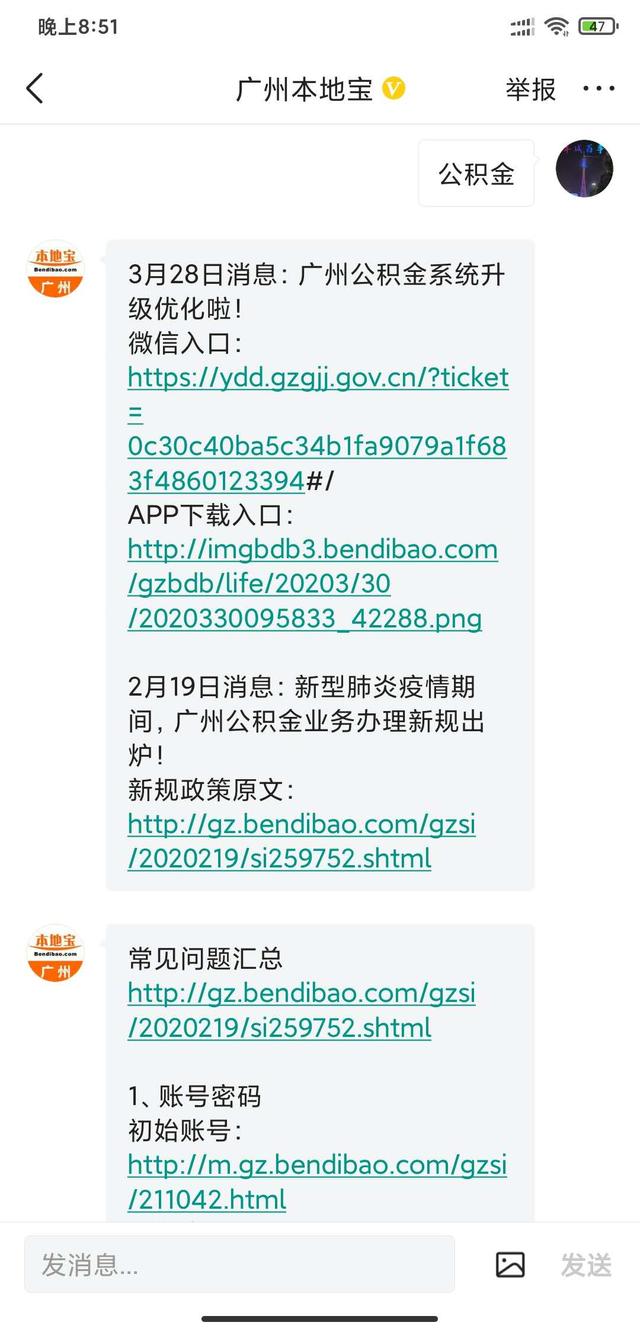The width and height of the screenshot is (640, 1332).
Task: Open the imgbdb3.bendibao.com APP download link
Action: pyautogui.click(x=312, y=584)
